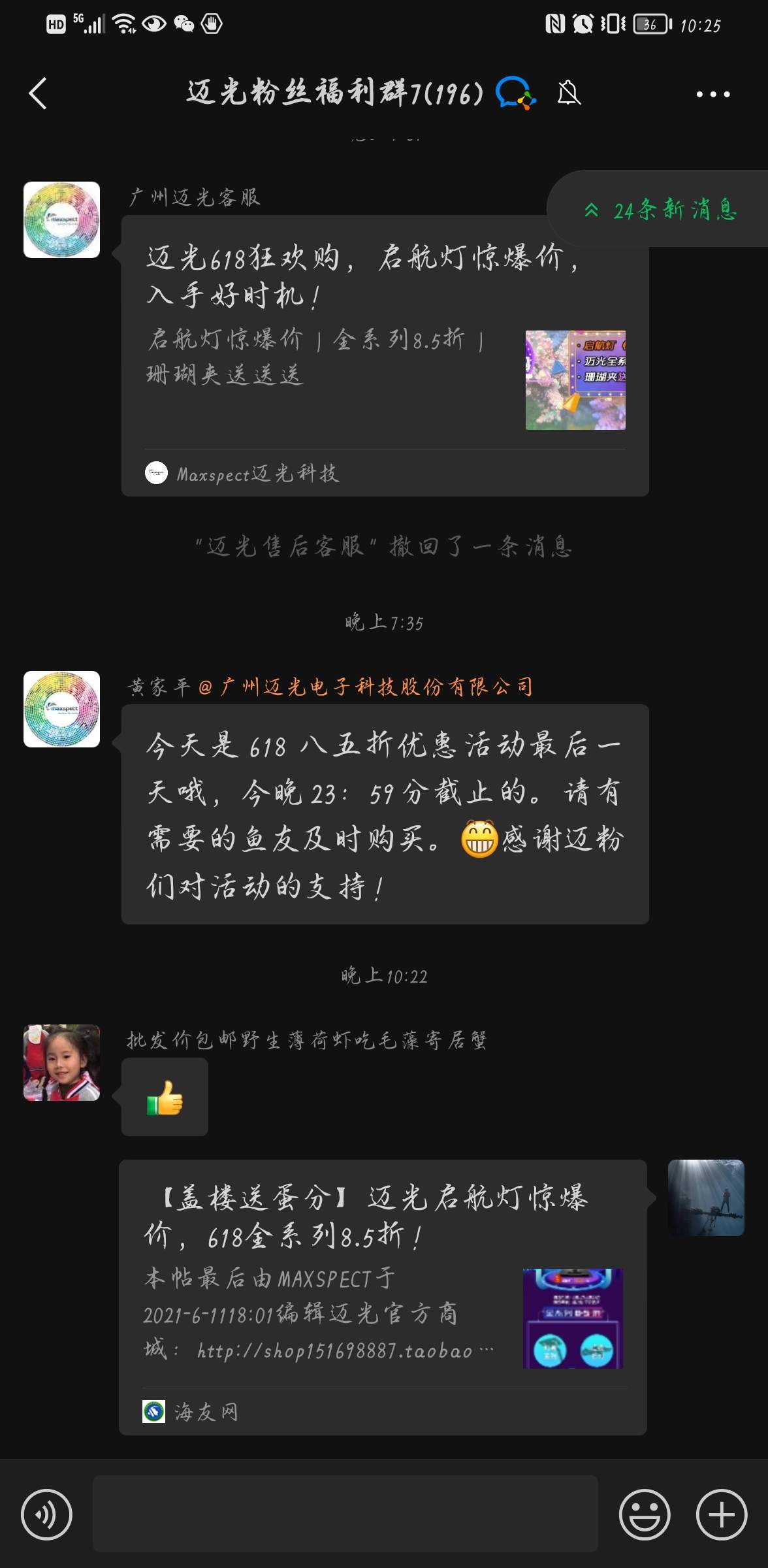768x1568 pixels.
Task: Open 黄家平's avatar profile
Action: [x=61, y=709]
